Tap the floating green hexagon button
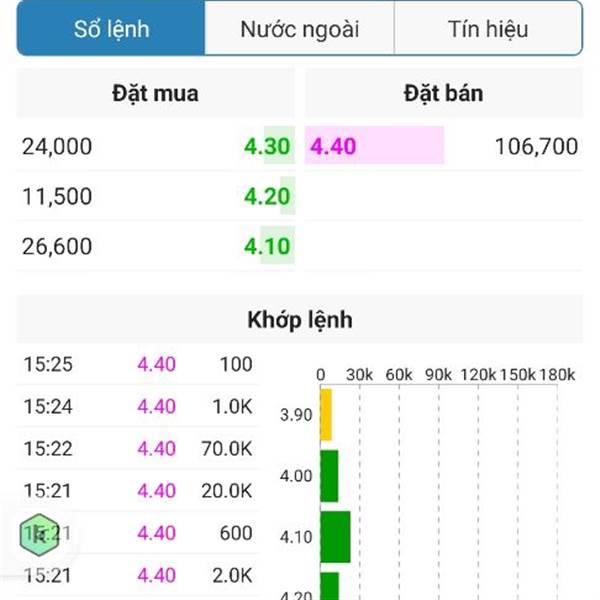The width and height of the screenshot is (600, 600). point(40,533)
